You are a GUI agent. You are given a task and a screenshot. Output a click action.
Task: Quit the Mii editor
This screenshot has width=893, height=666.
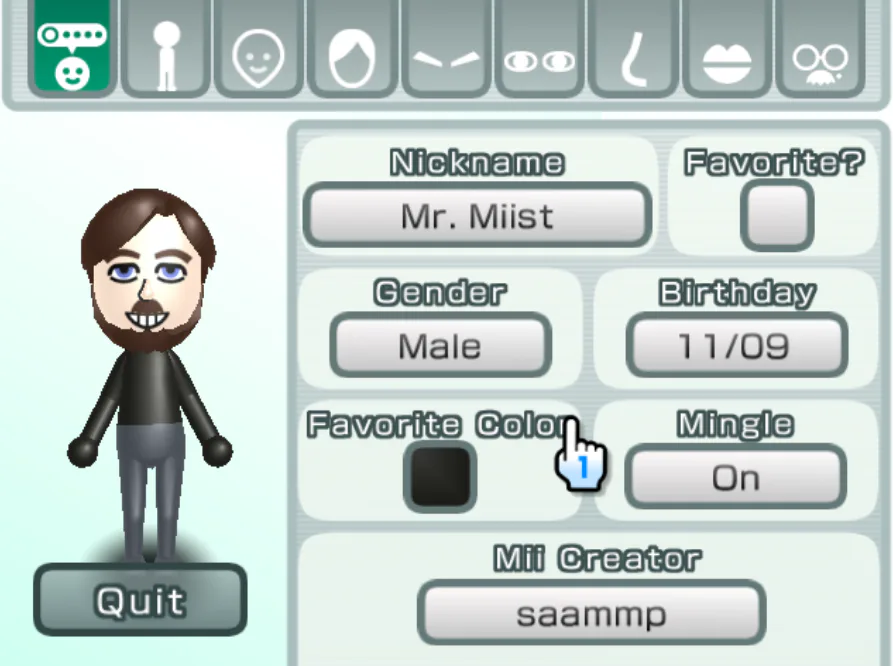pos(140,600)
